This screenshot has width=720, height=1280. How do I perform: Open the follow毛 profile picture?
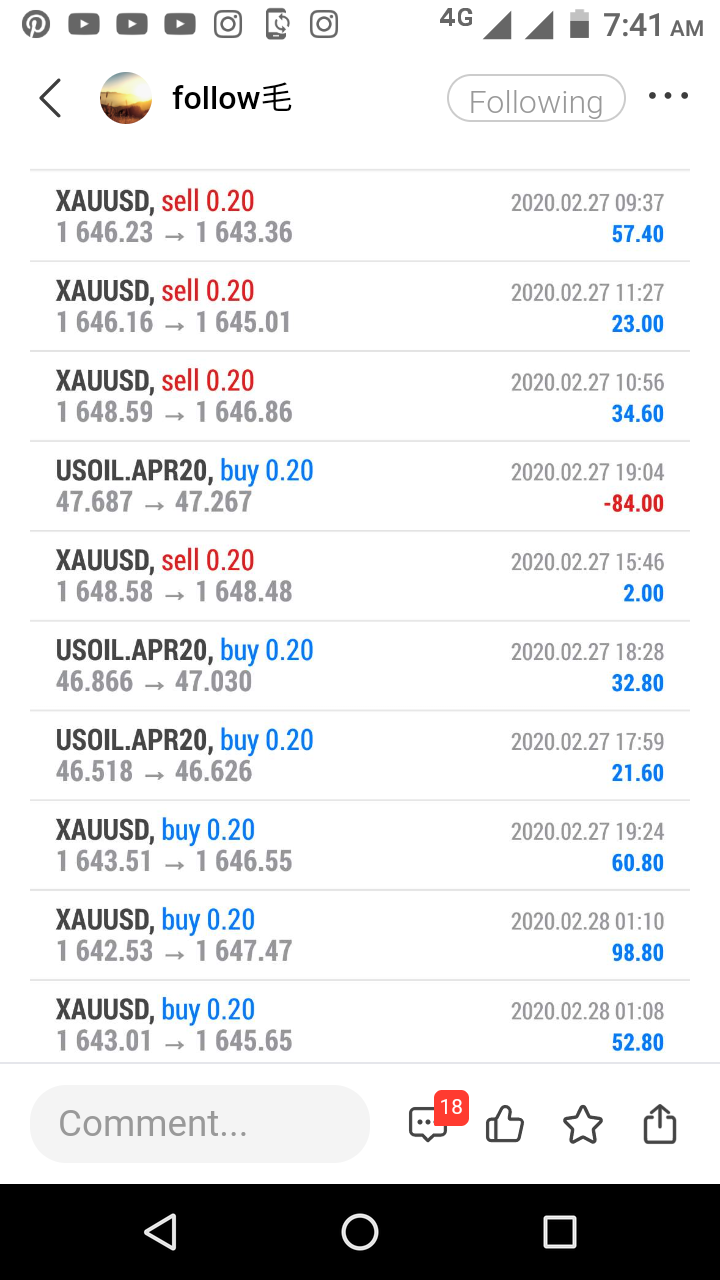[x=126, y=98]
